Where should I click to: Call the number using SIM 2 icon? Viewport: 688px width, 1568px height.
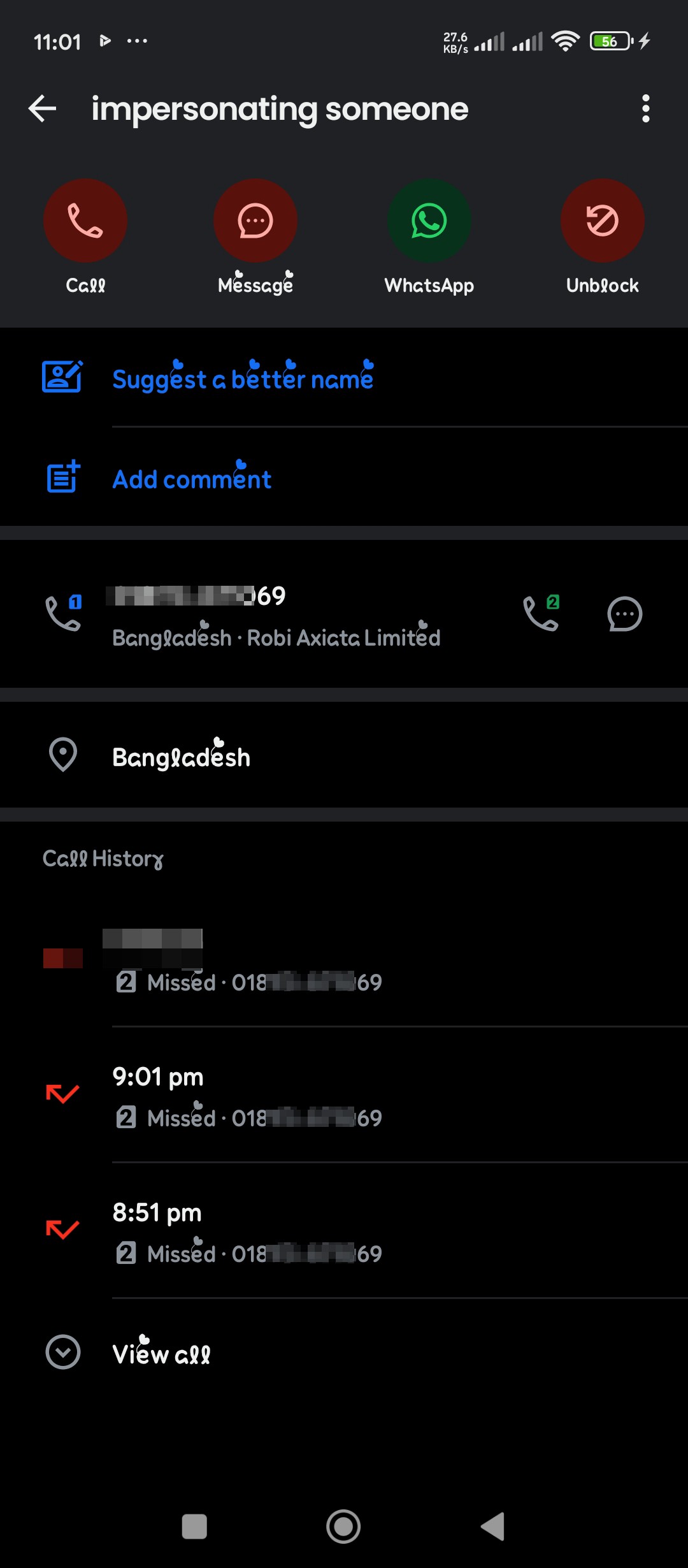point(541,613)
